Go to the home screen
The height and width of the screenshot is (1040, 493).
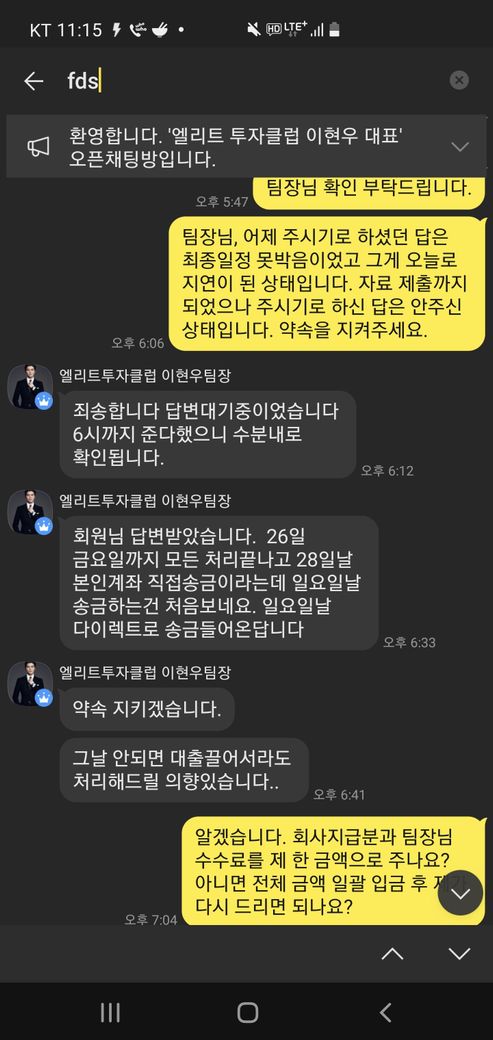[x=247, y=1012]
